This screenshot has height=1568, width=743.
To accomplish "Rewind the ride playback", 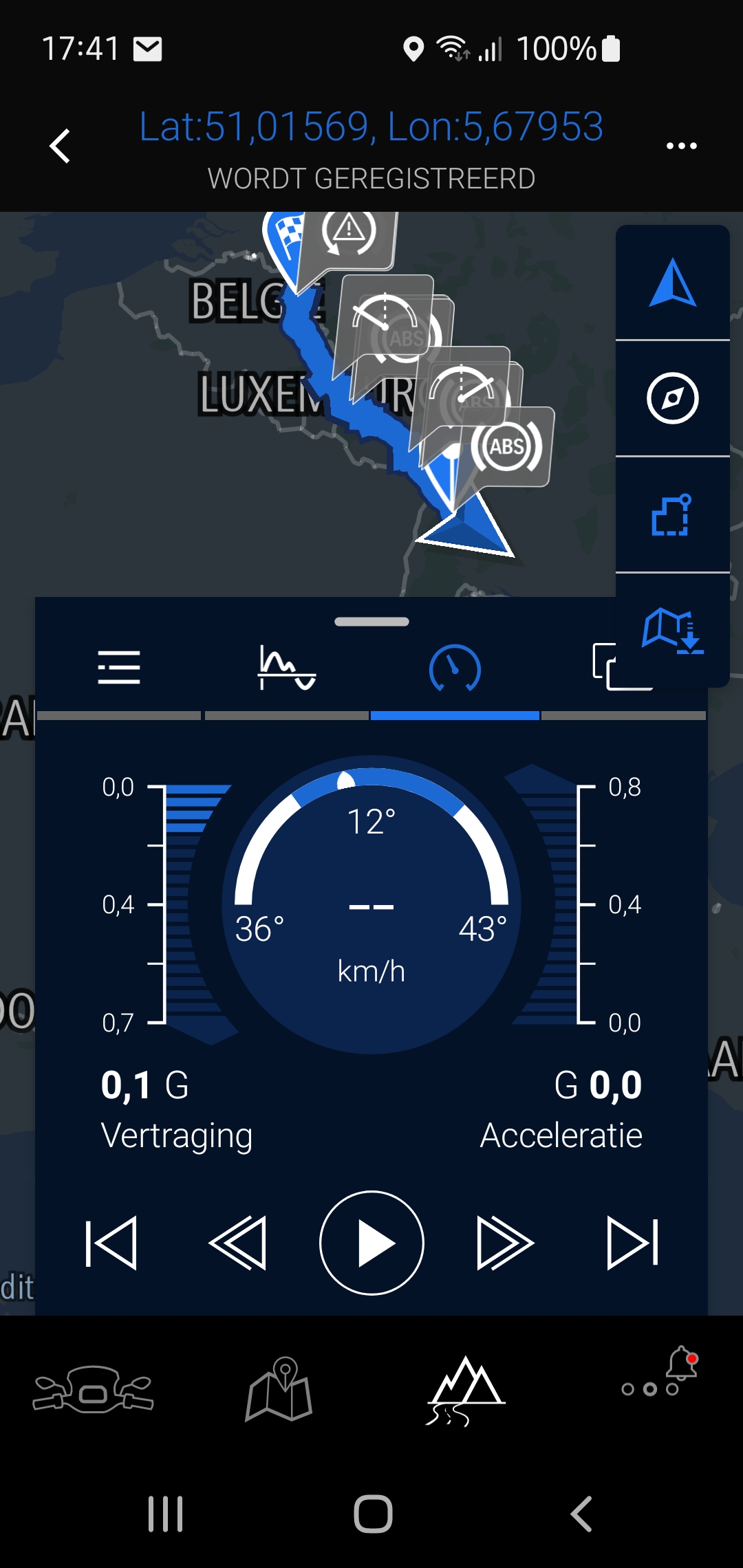I will pyautogui.click(x=238, y=1243).
